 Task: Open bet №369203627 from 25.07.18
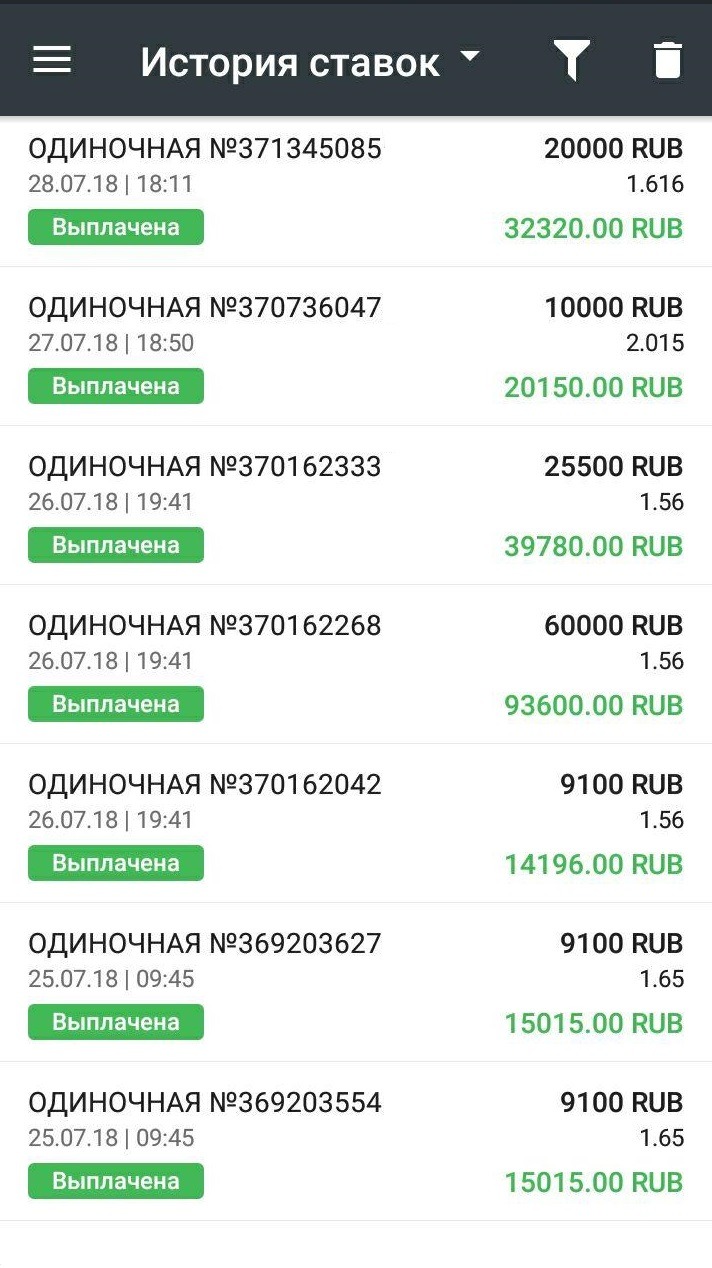(x=355, y=982)
